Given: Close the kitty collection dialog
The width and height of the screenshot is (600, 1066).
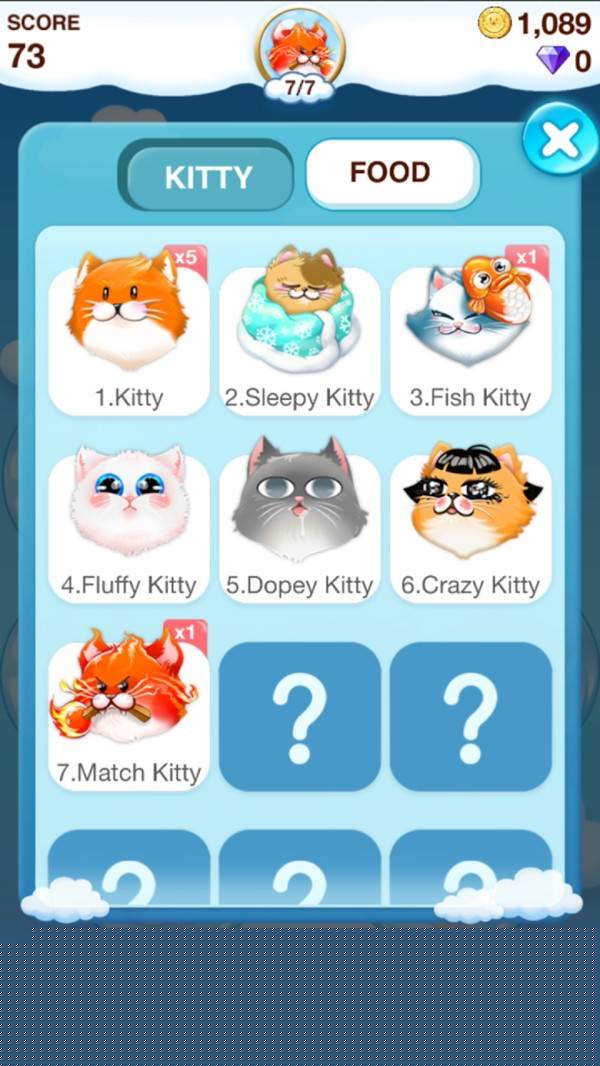Looking at the screenshot, I should [x=559, y=140].
